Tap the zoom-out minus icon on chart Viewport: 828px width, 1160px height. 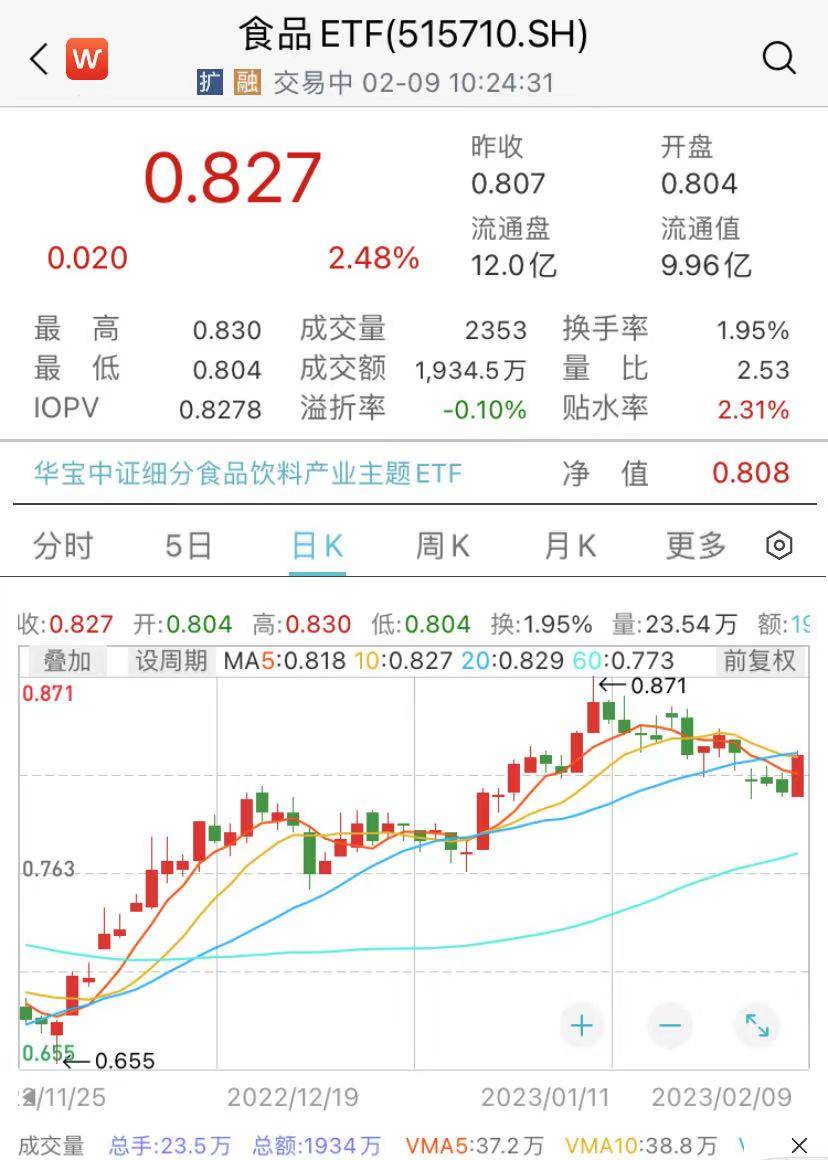pyautogui.click(x=669, y=1025)
